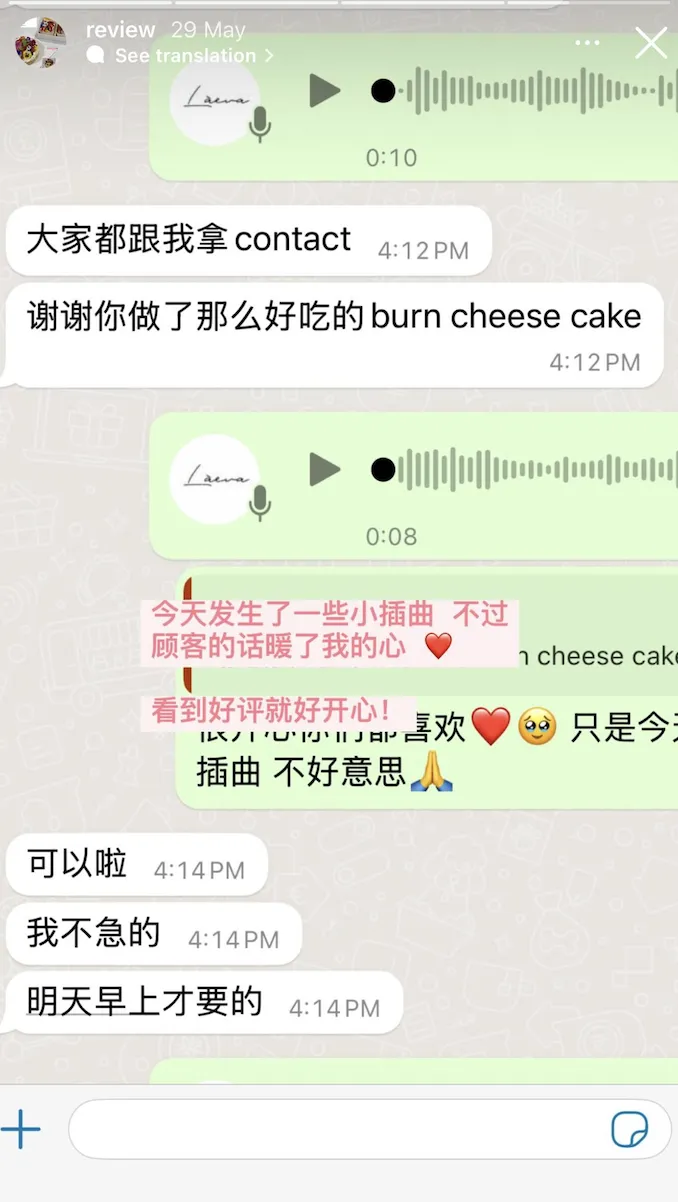Close the story viewer
Screen dimensions: 678x1202
coord(651,43)
